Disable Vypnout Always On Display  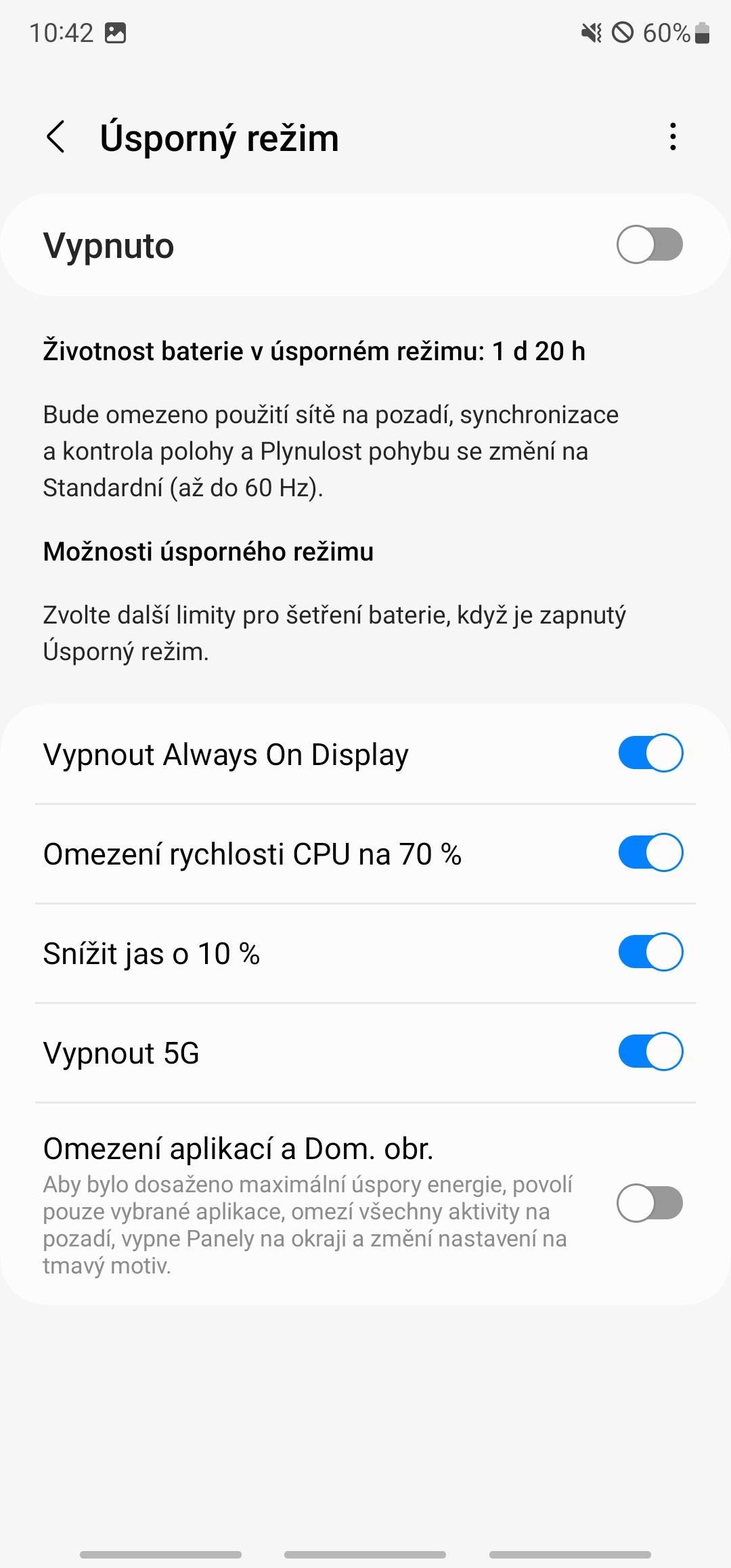coord(650,753)
